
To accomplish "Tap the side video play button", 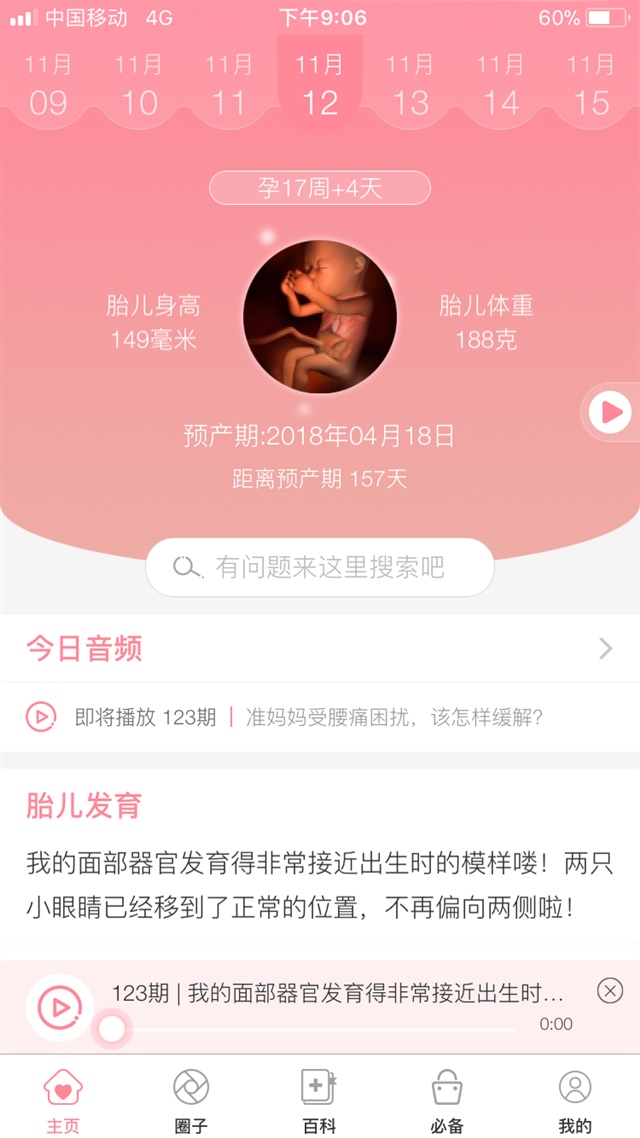I will [x=611, y=411].
